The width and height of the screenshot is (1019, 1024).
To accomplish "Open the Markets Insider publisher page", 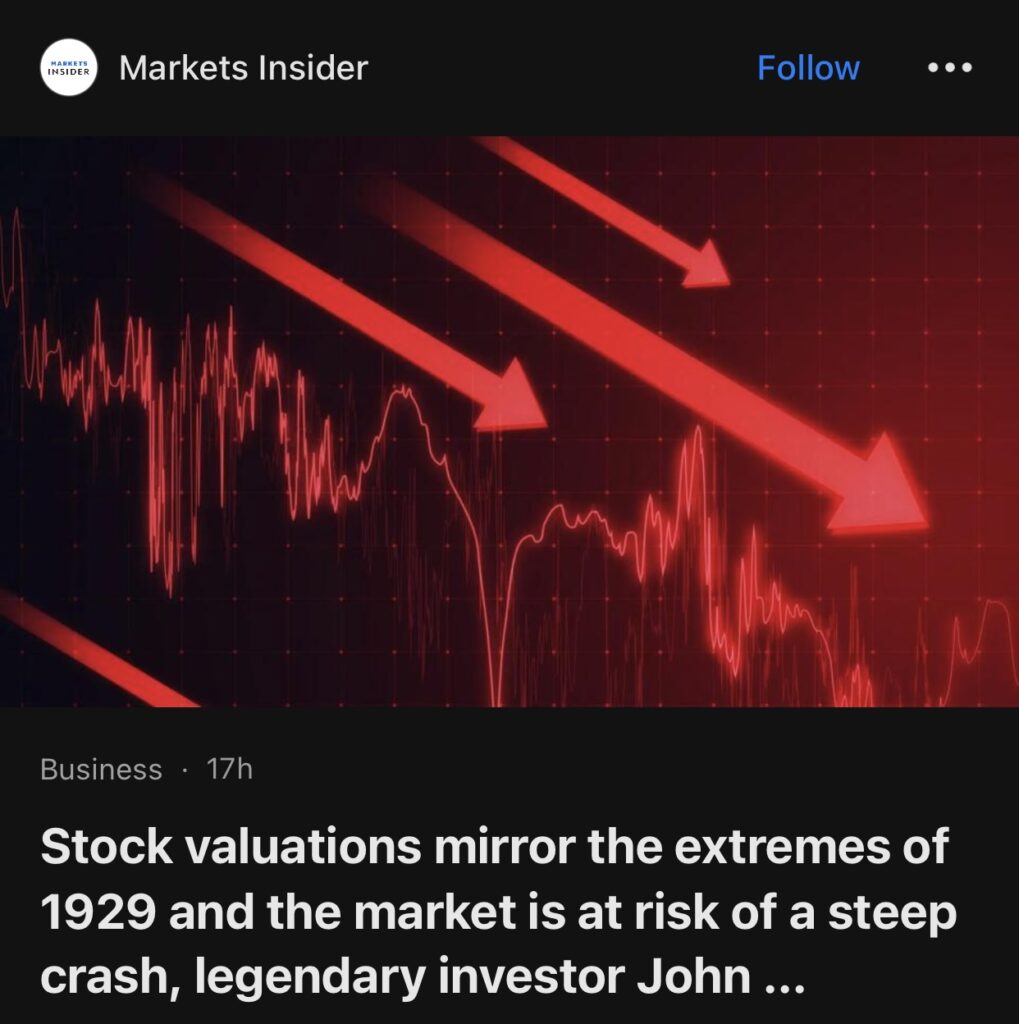I will pos(243,68).
